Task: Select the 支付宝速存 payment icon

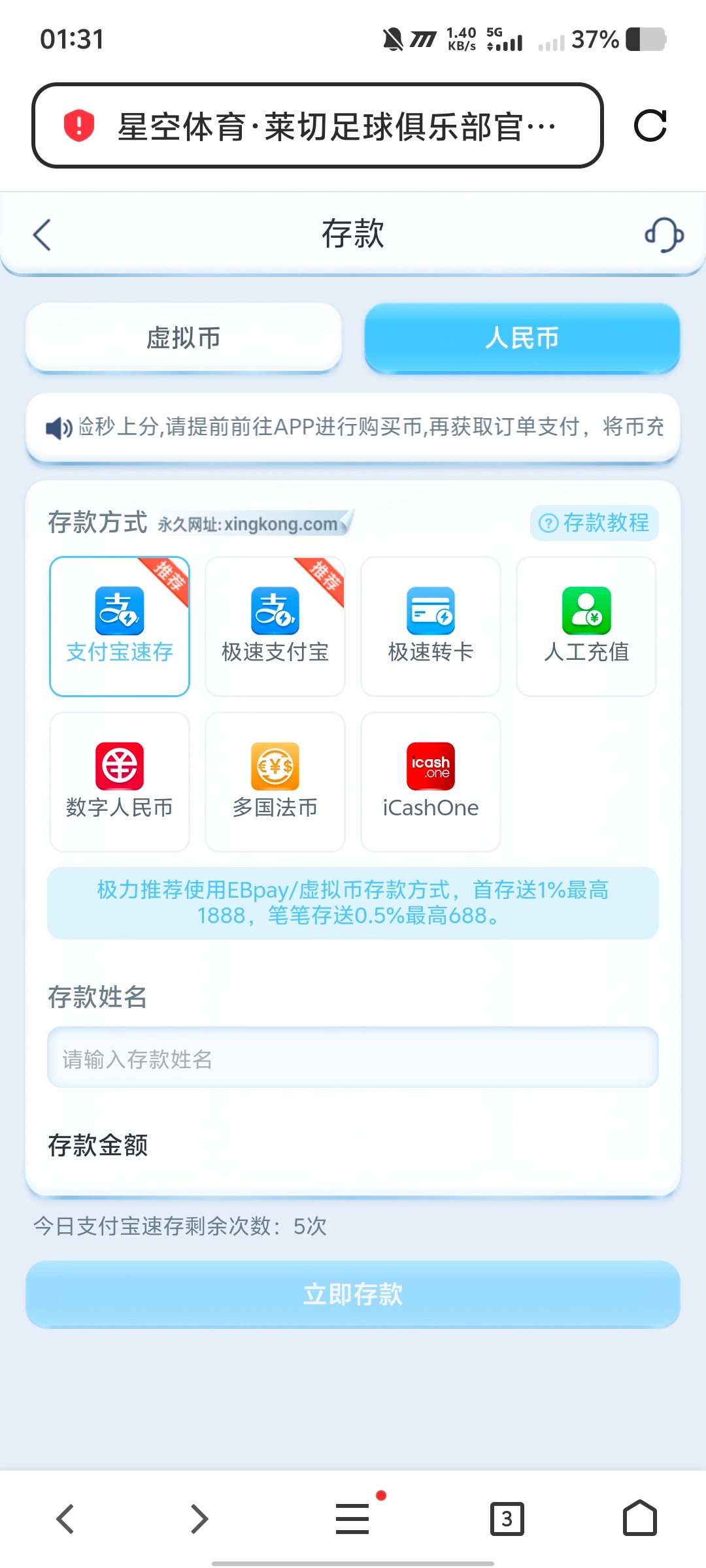Action: pyautogui.click(x=119, y=624)
